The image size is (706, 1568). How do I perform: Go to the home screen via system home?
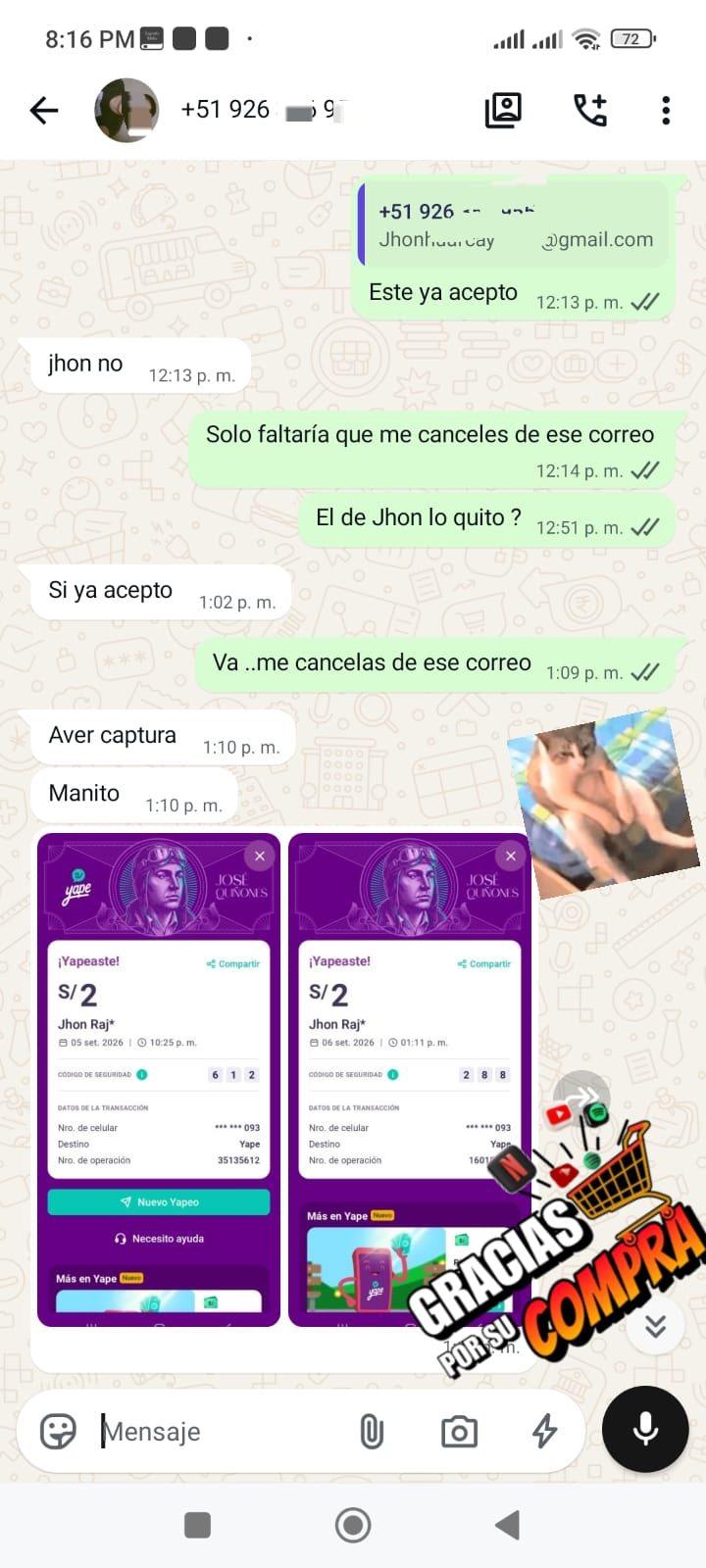coord(353,1525)
